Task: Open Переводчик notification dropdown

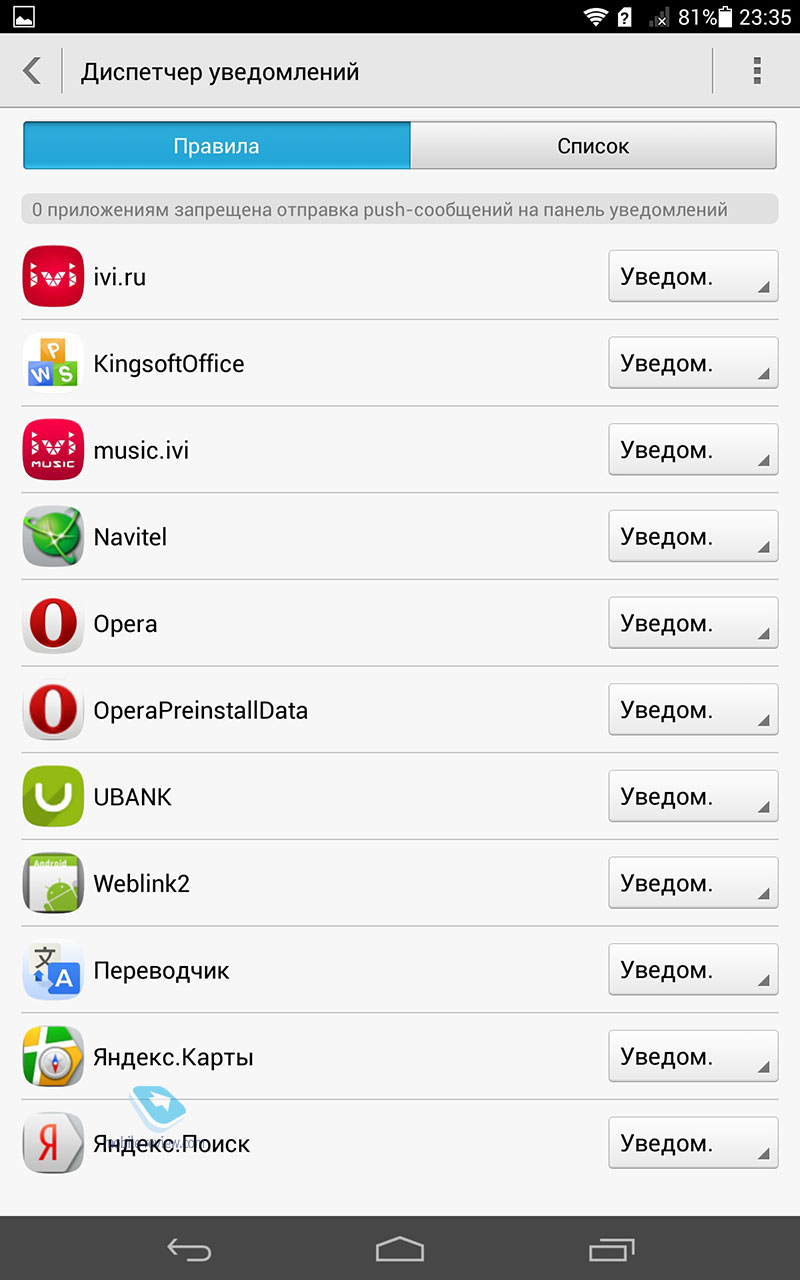Action: click(693, 970)
